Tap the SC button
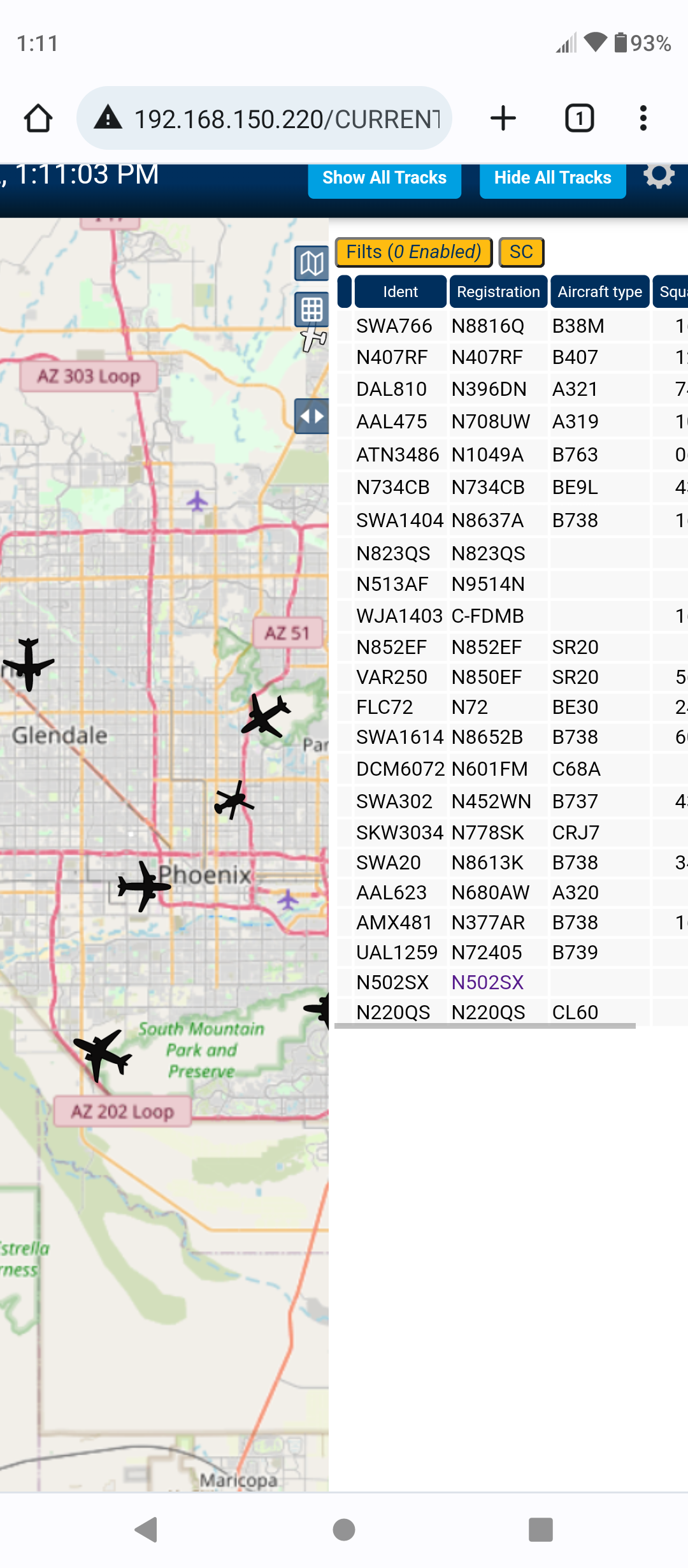Screen dimensions: 688x1568 [x=521, y=252]
